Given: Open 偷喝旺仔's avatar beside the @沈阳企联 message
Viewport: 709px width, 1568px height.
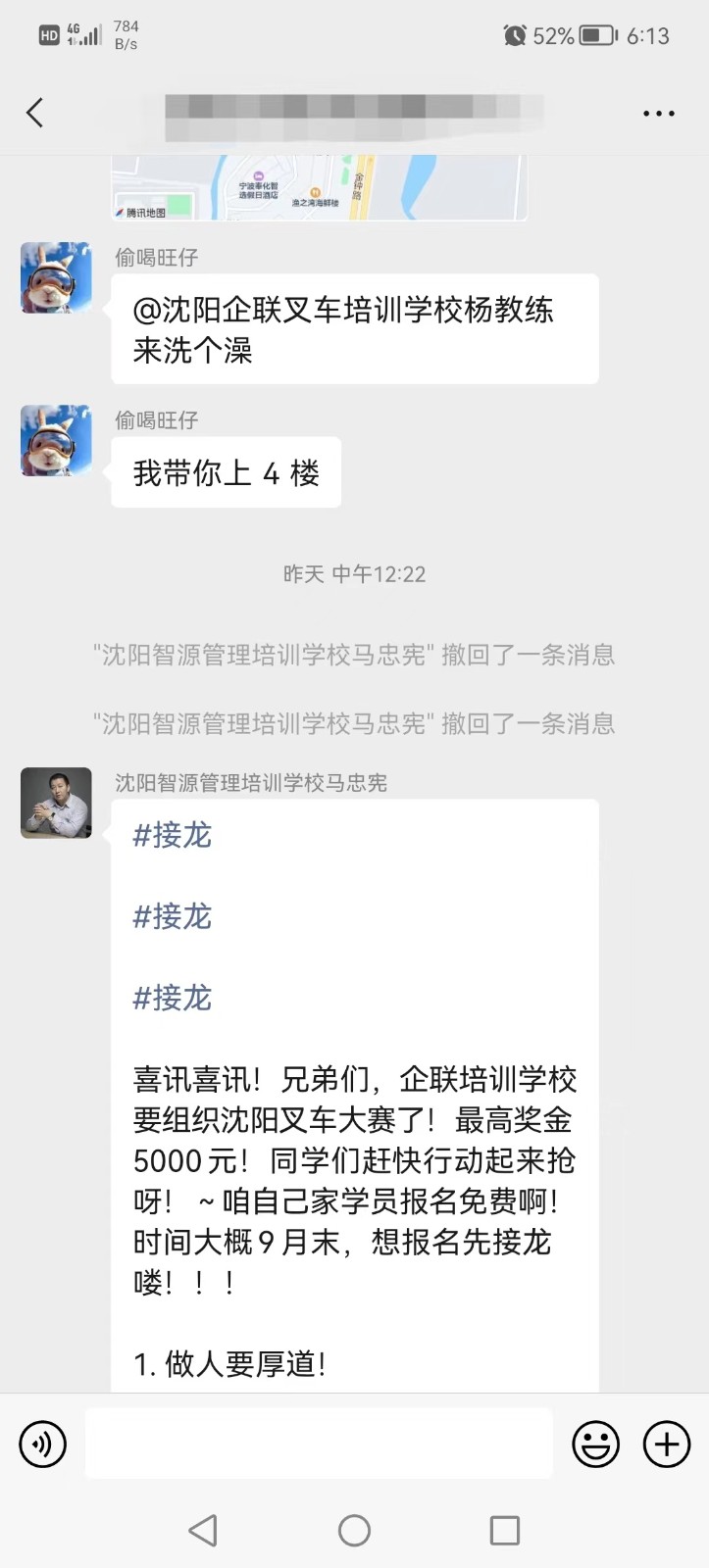Looking at the screenshot, I should 56,278.
